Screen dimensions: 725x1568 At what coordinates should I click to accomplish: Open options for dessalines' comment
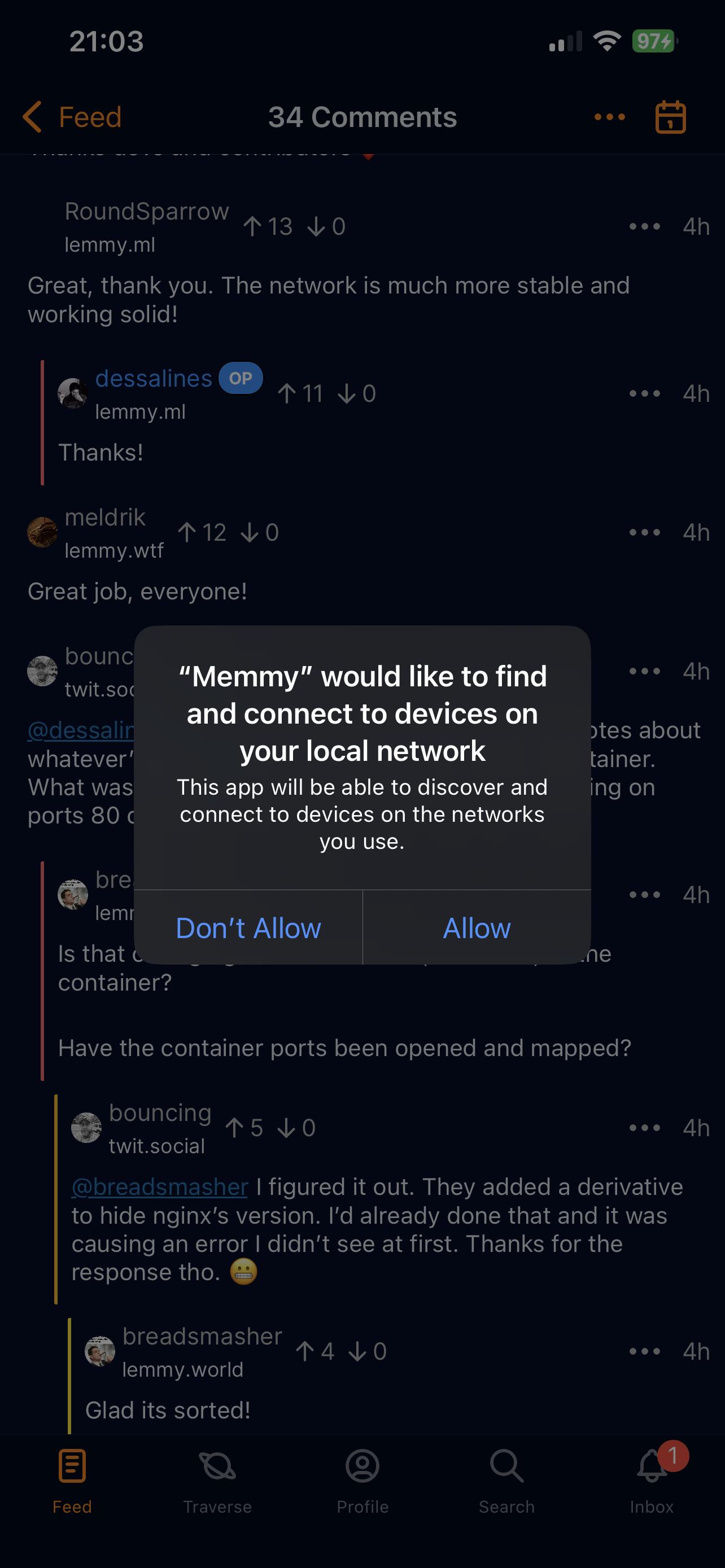[644, 394]
